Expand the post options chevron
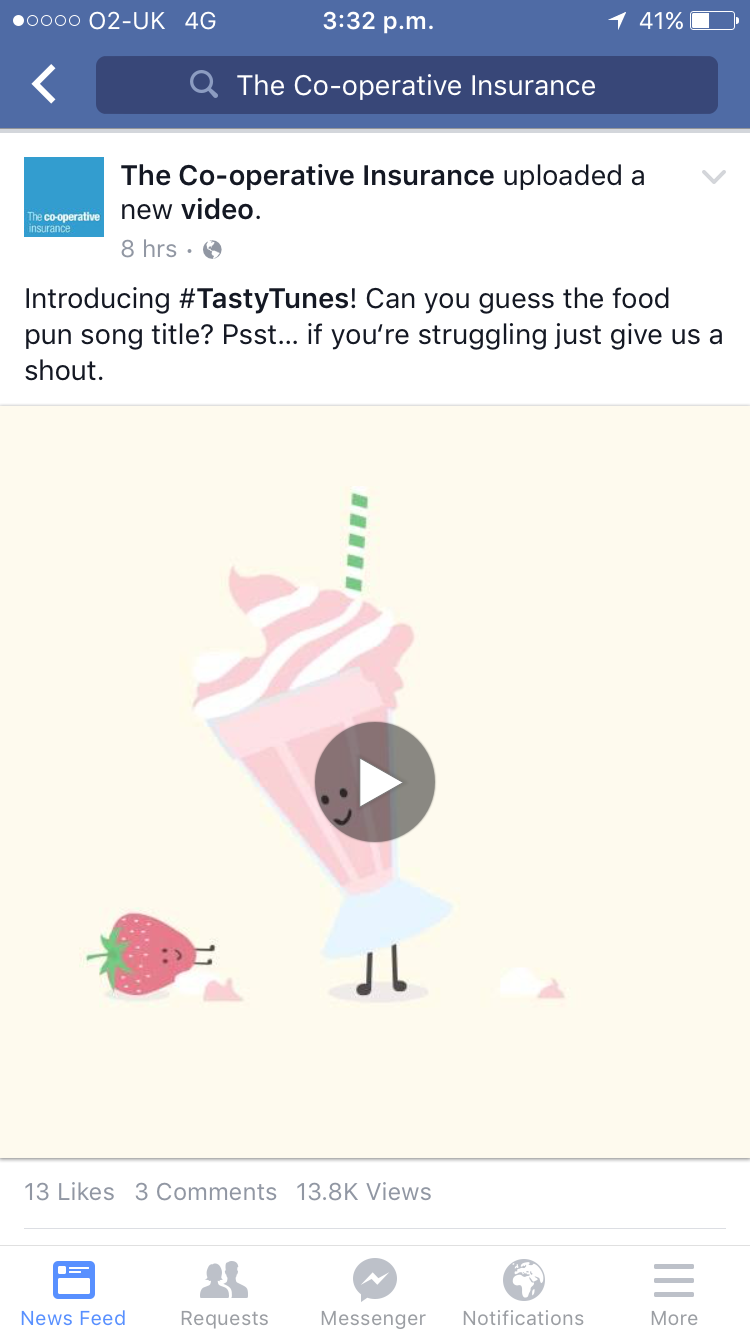This screenshot has height=1334, width=750. click(x=713, y=177)
